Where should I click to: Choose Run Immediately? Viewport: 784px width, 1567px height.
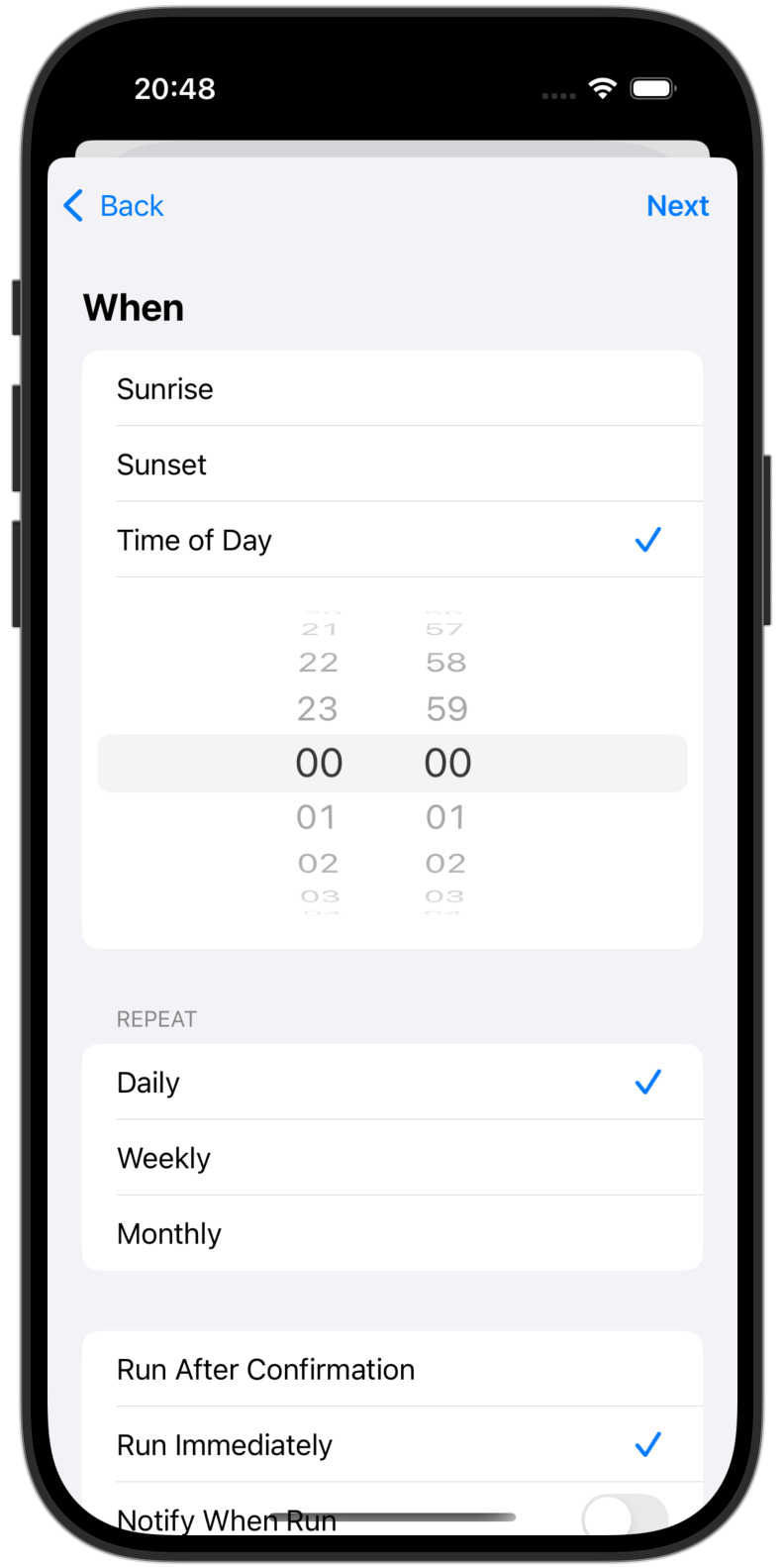[392, 1445]
